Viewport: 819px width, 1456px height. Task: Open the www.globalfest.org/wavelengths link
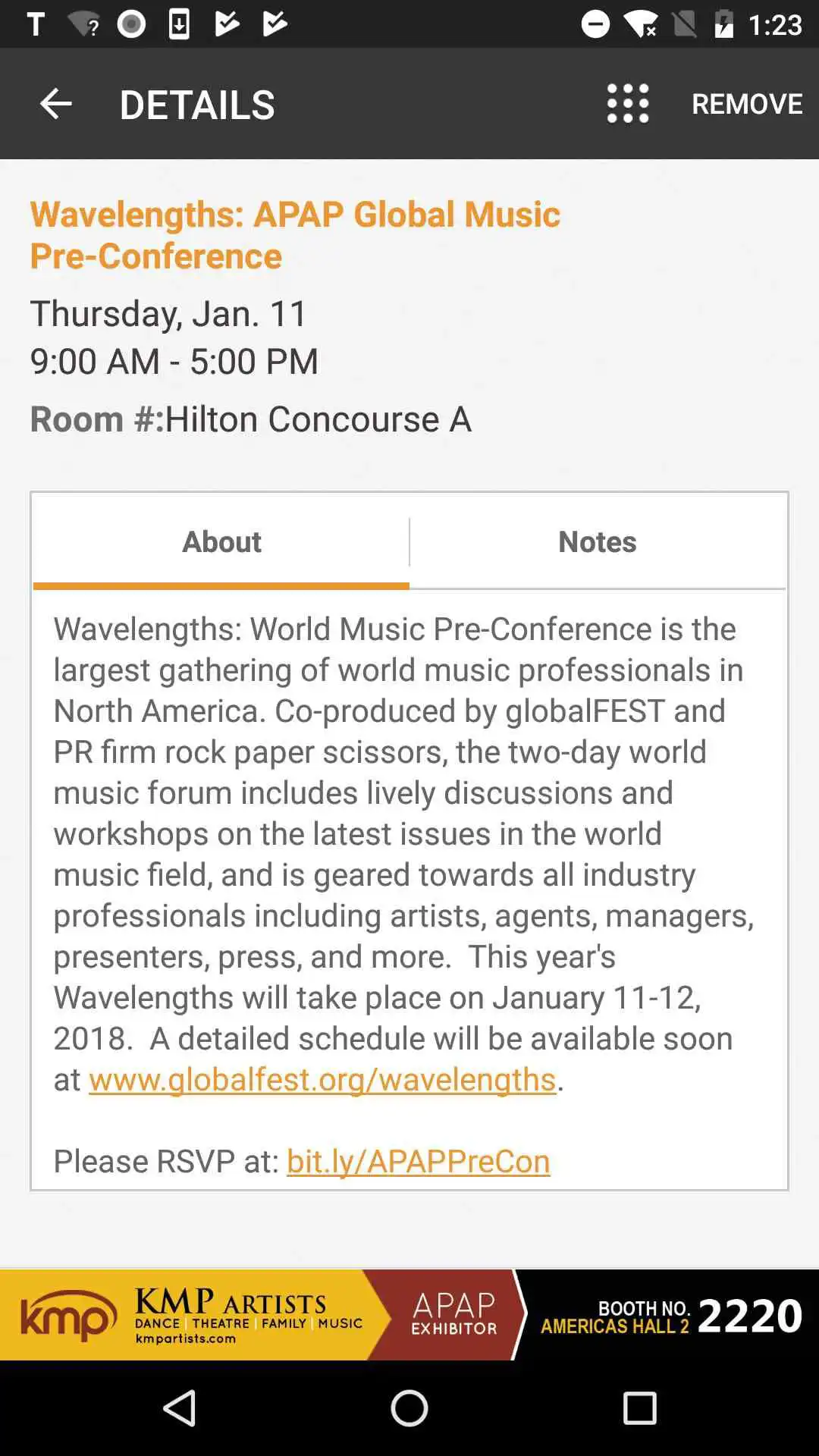pos(322,1079)
